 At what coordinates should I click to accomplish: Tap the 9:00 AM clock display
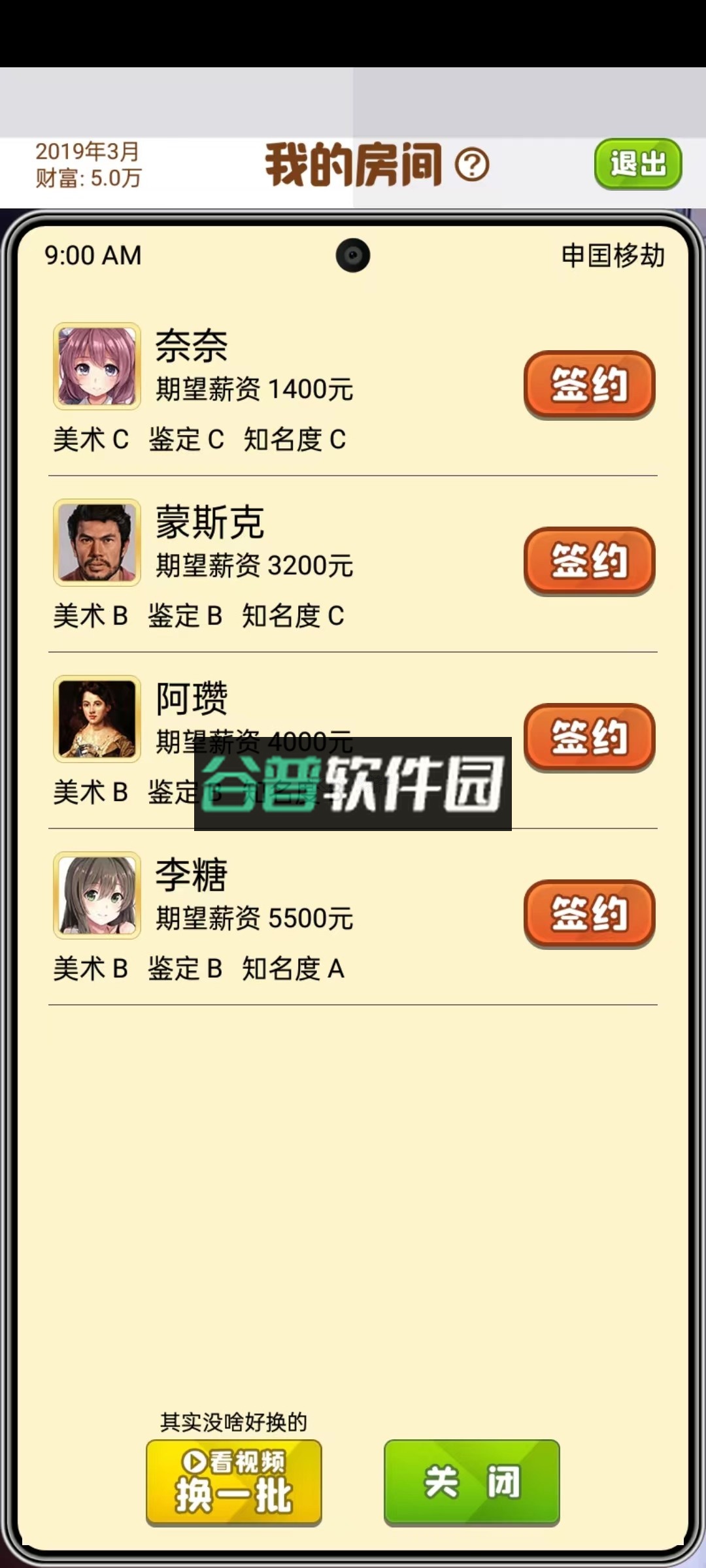(x=92, y=256)
